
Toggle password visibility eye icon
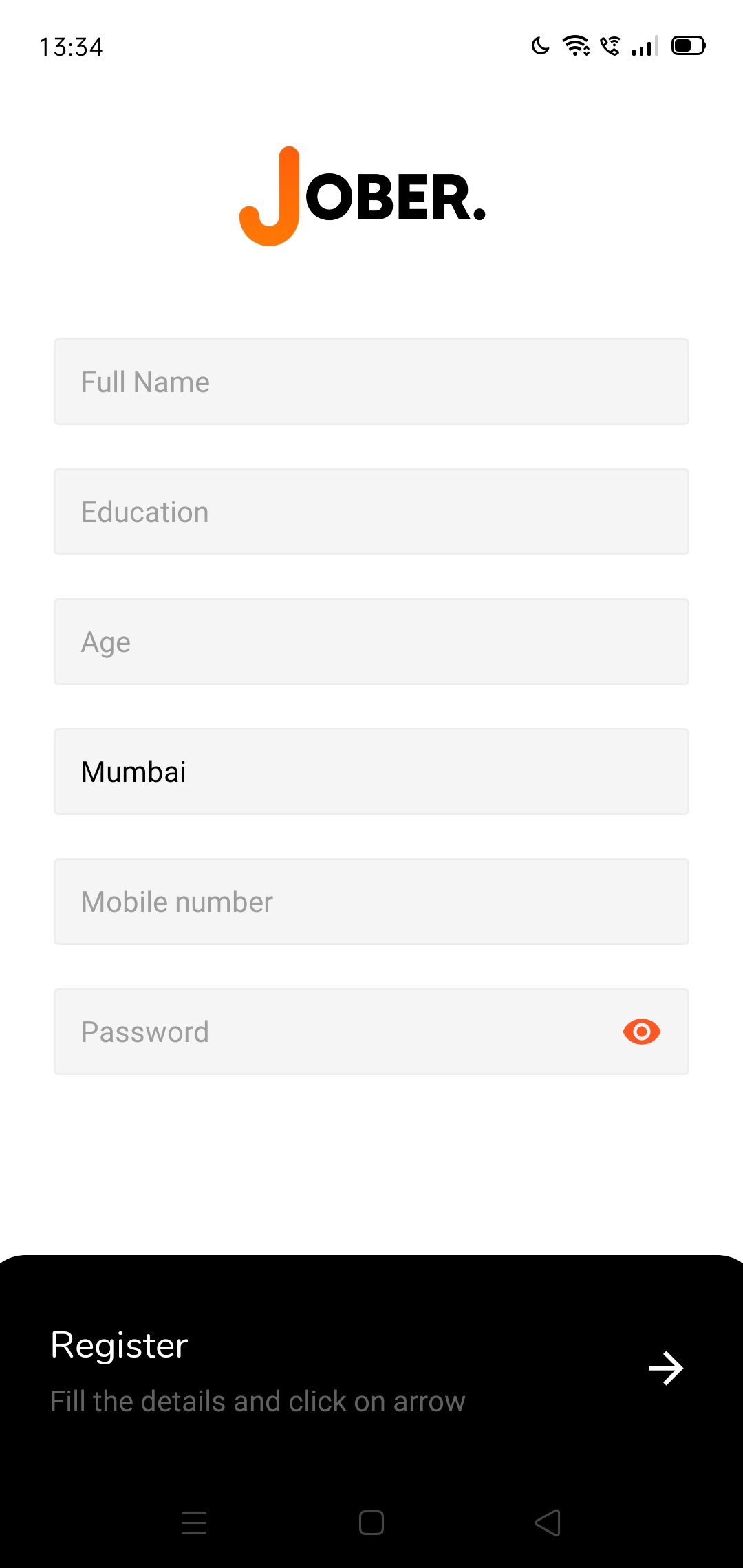coord(641,1032)
